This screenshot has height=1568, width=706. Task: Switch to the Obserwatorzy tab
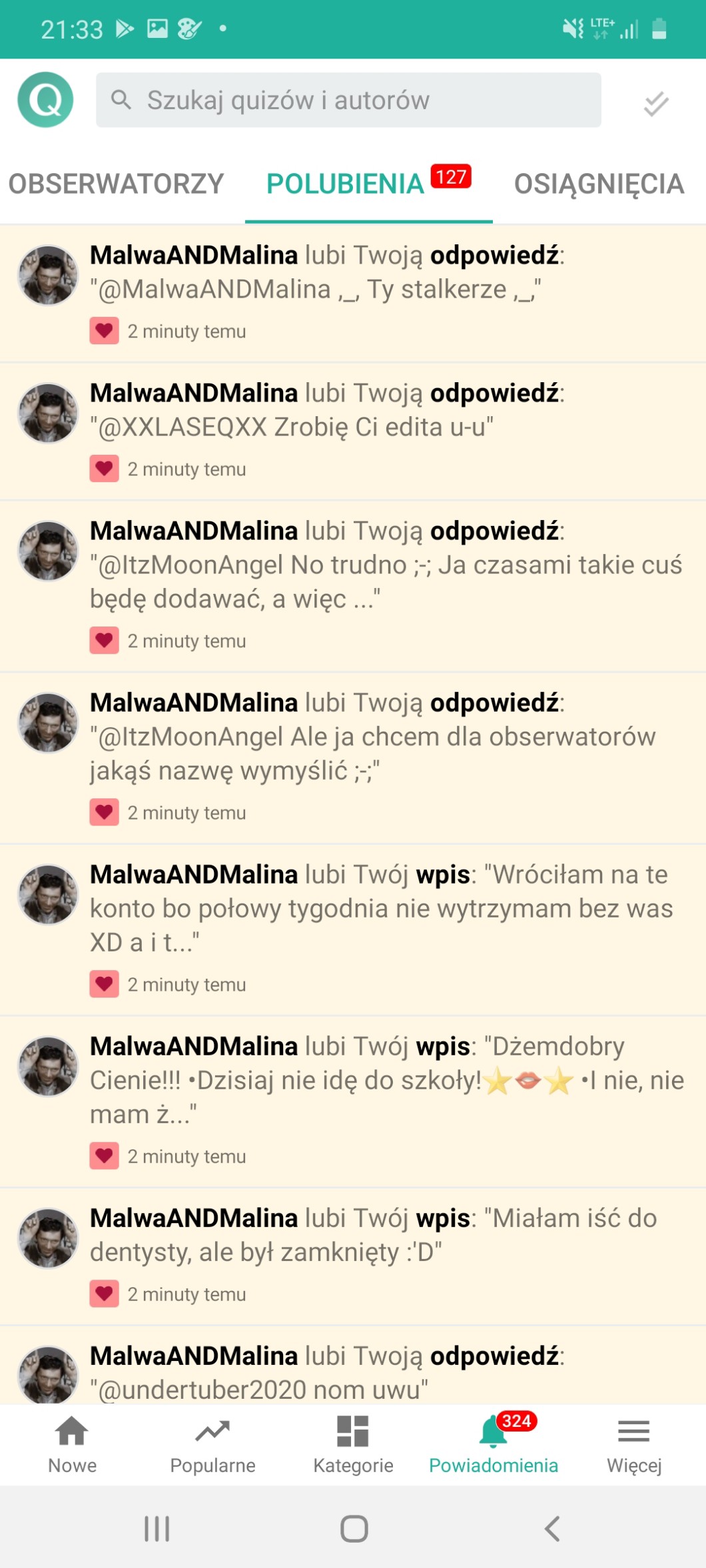coord(116,184)
